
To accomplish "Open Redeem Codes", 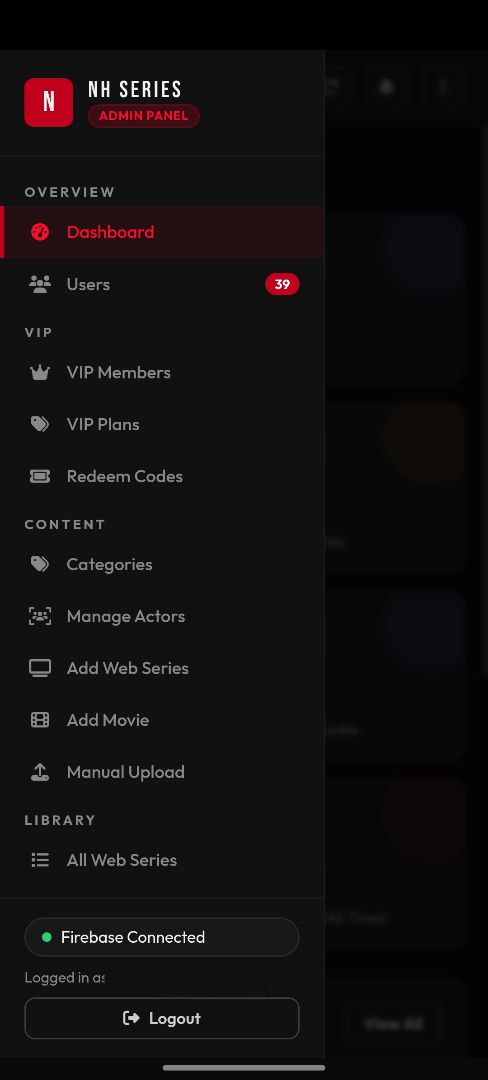I will tap(162, 477).
